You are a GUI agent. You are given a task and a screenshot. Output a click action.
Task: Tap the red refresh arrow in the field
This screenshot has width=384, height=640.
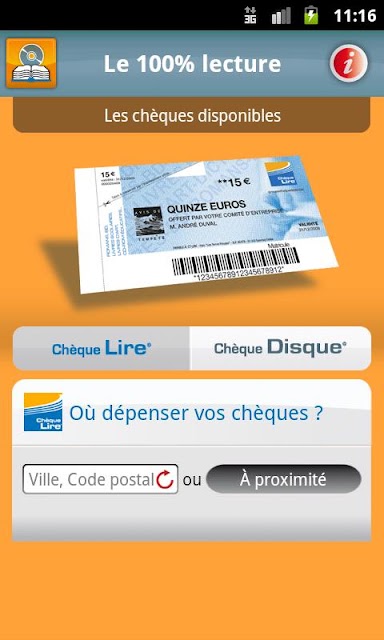coord(165,480)
